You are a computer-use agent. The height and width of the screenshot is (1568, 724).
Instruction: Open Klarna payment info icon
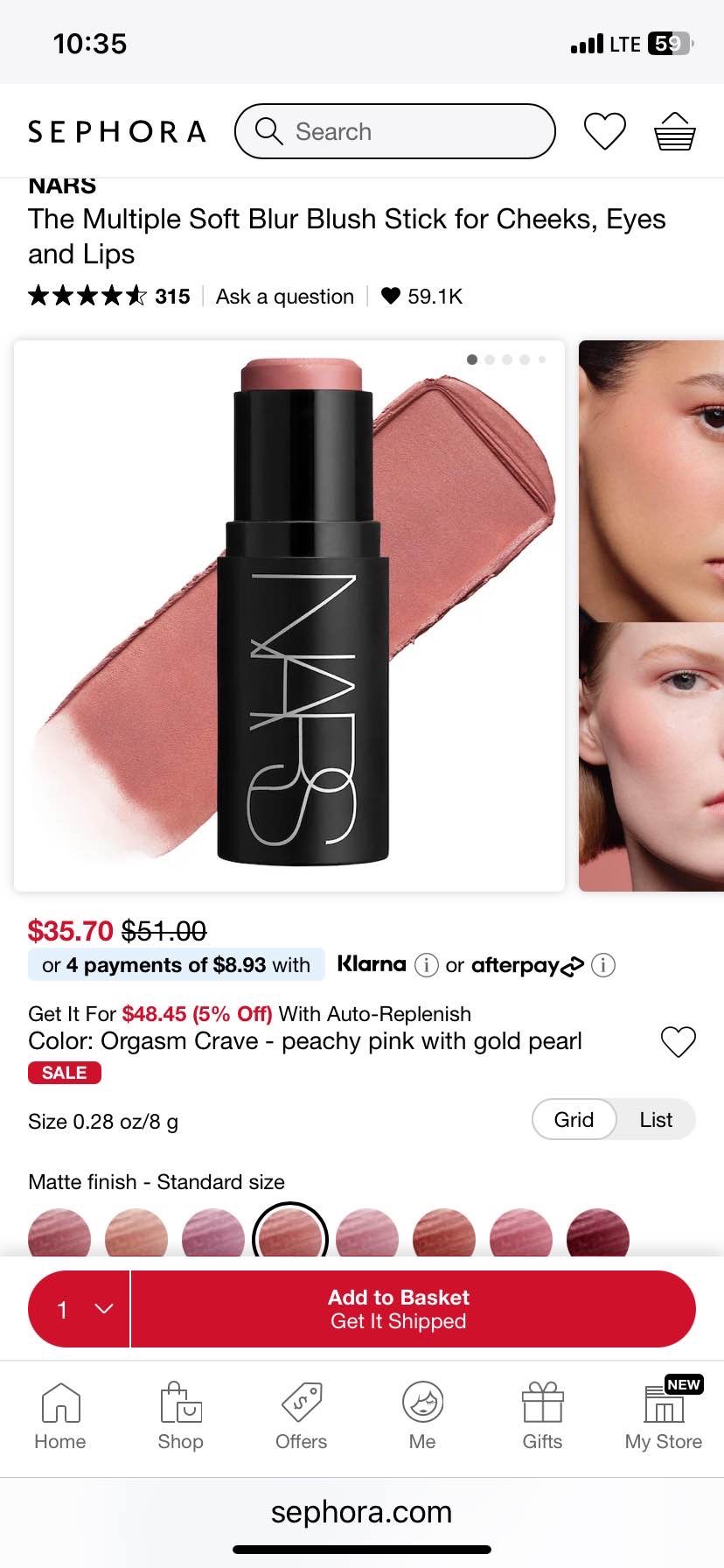click(426, 965)
